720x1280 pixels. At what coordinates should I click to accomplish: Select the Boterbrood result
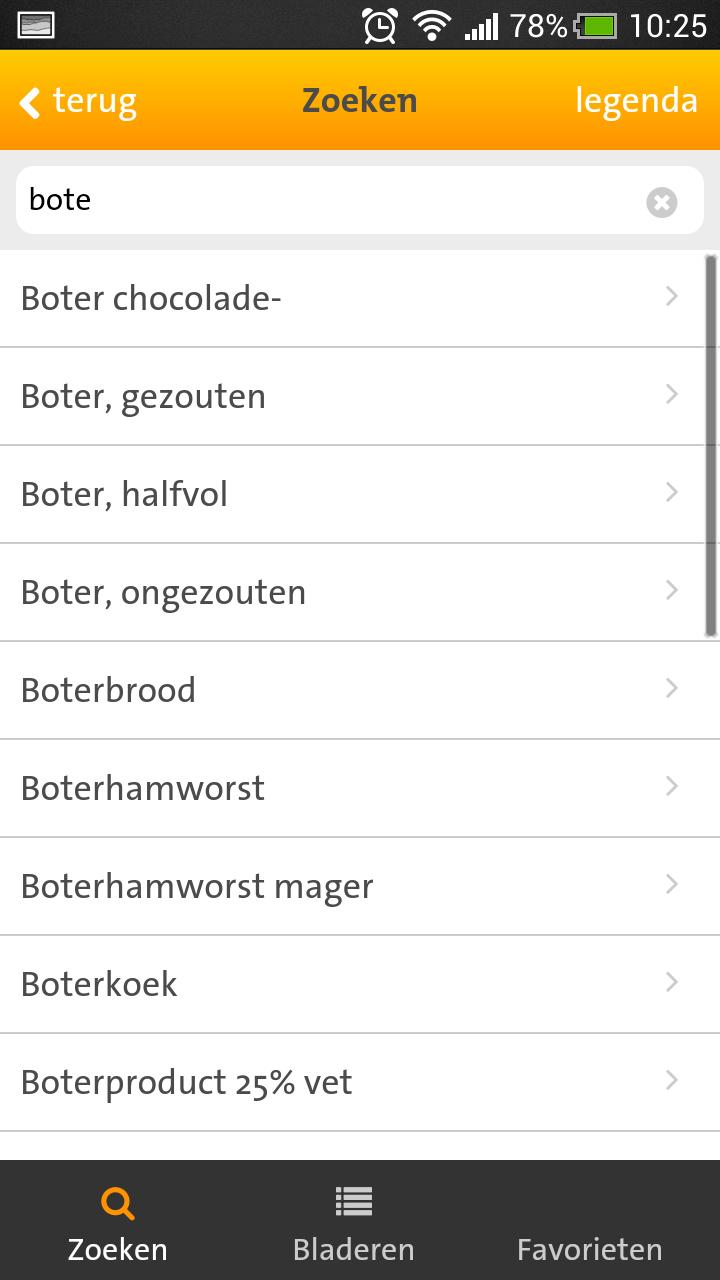tap(360, 689)
